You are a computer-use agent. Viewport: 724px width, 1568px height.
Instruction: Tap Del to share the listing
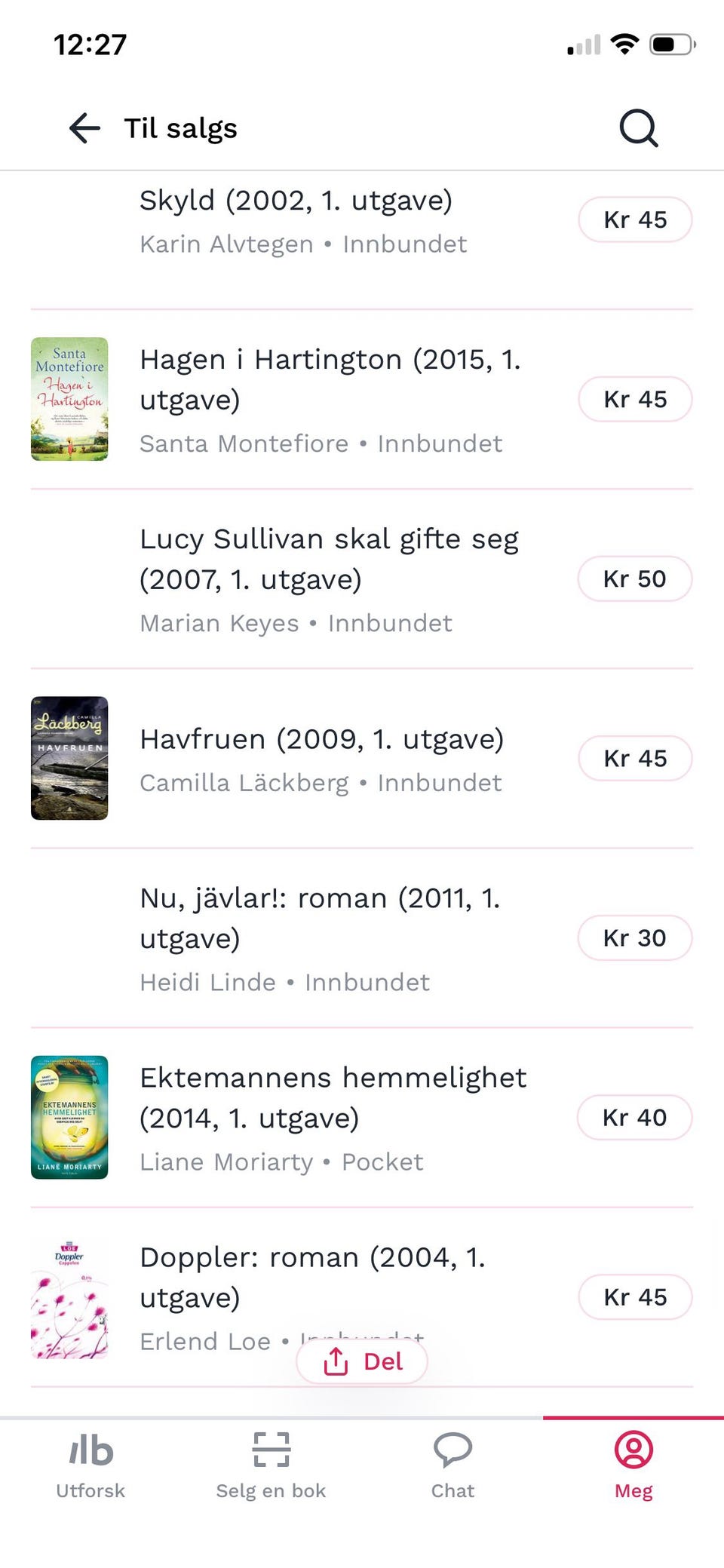[x=361, y=1361]
